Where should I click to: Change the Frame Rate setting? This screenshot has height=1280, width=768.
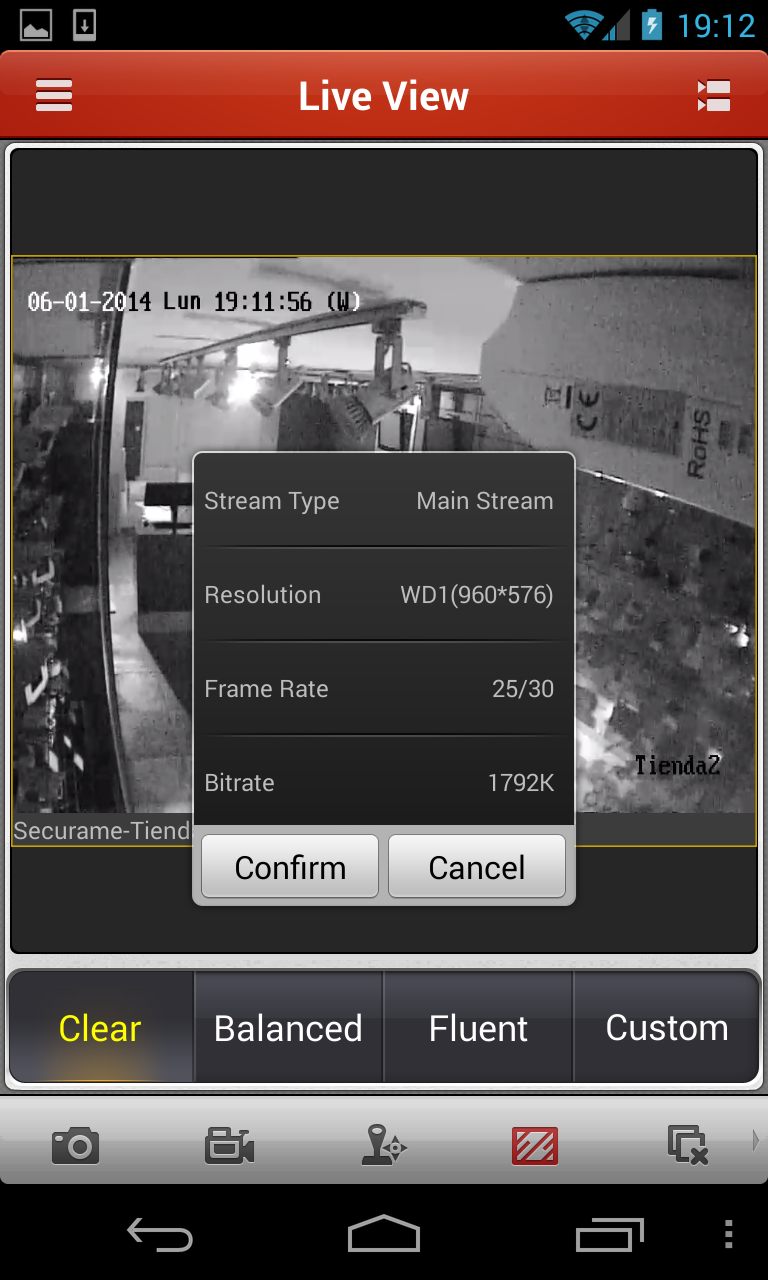coord(384,689)
